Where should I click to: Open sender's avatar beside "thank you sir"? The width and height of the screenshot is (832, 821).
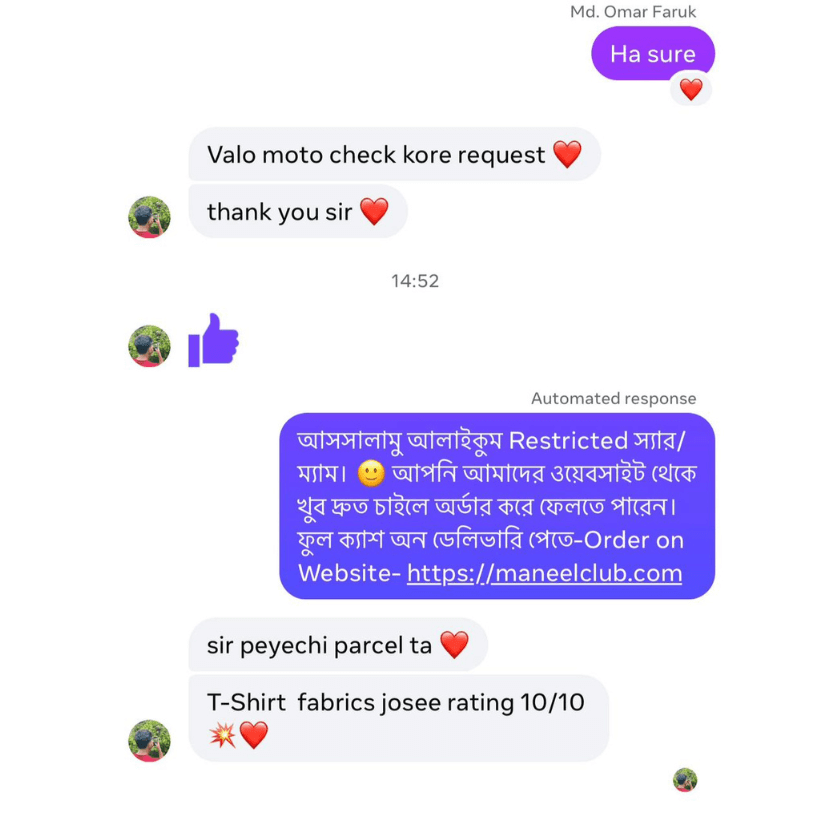149,217
